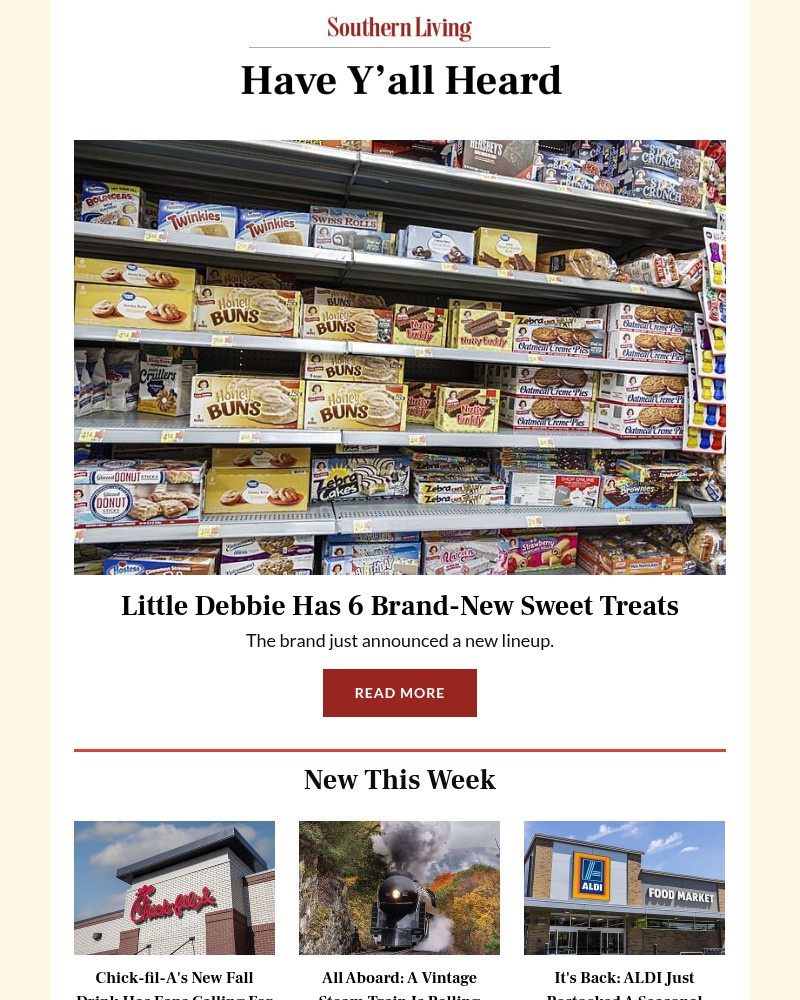Viewport: 800px width, 1000px height.
Task: Open the Little Debbie article via its photo
Action: click(399, 356)
